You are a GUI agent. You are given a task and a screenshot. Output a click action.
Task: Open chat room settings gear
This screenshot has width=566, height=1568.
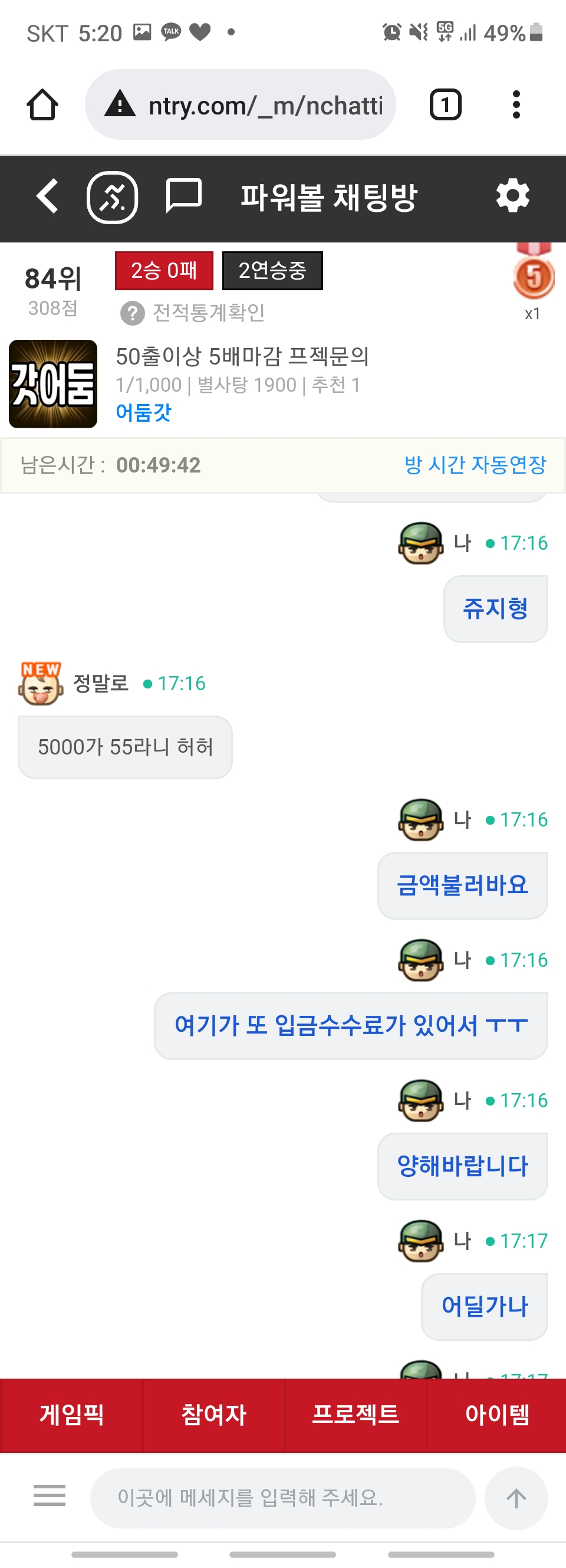pyautogui.click(x=512, y=196)
